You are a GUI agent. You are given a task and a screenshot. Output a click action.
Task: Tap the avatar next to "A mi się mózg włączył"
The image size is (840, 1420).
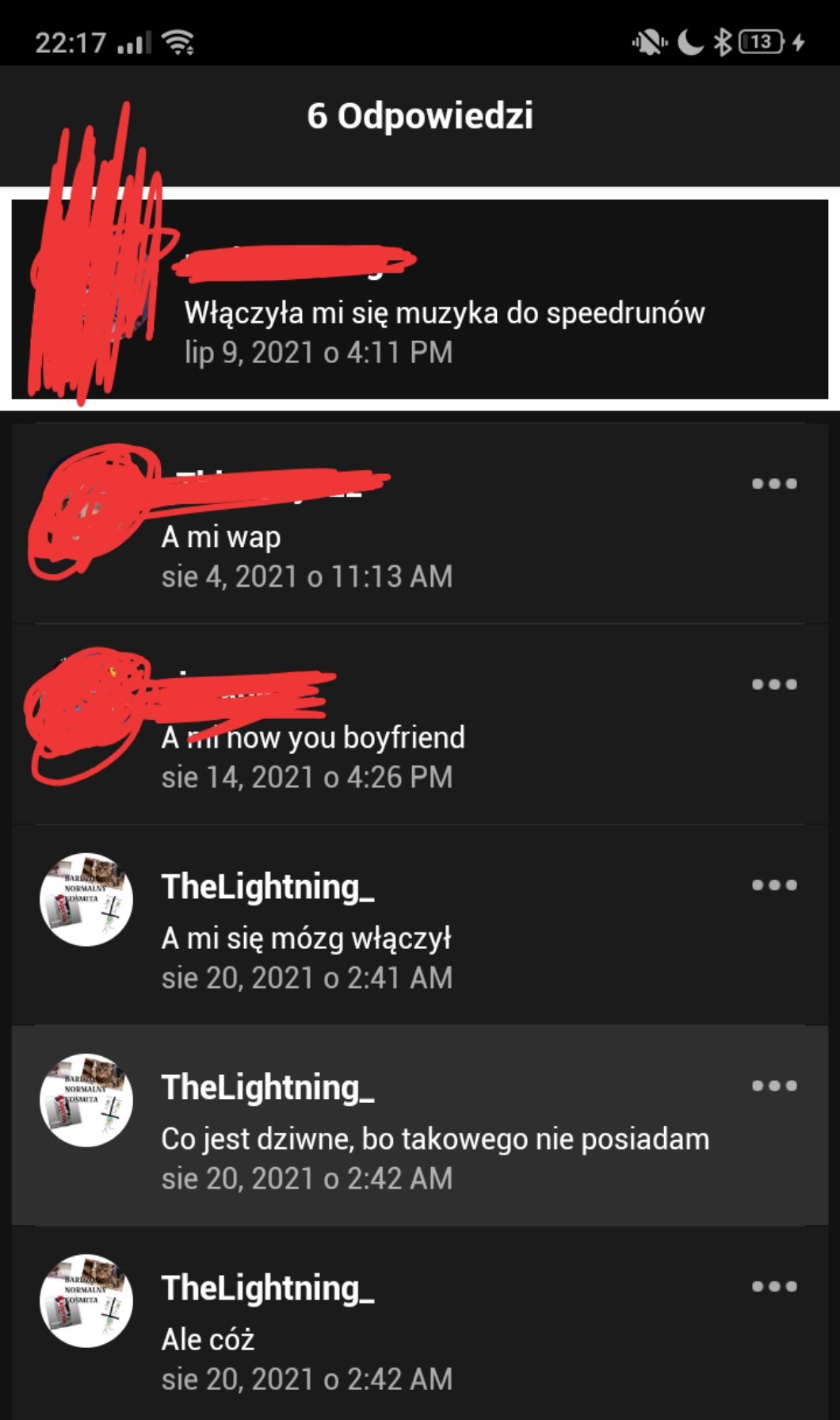[x=86, y=899]
